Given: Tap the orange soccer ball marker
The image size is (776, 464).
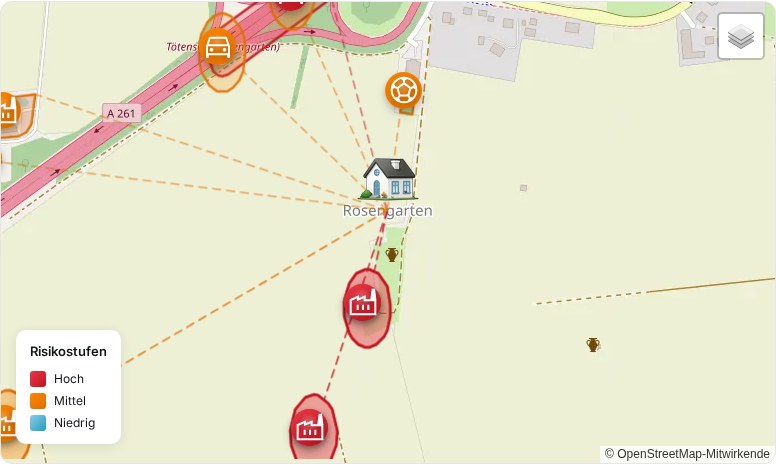Looking at the screenshot, I should (x=403, y=91).
